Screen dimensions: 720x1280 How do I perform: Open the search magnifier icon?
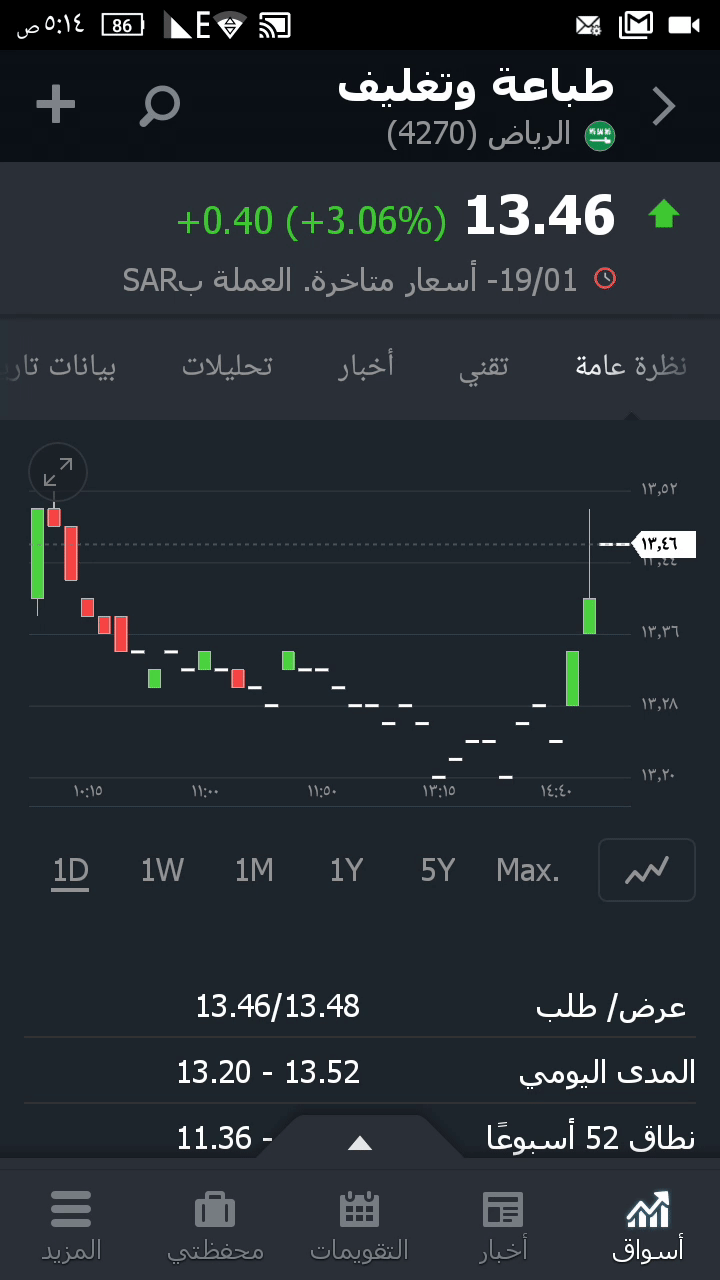tap(159, 105)
